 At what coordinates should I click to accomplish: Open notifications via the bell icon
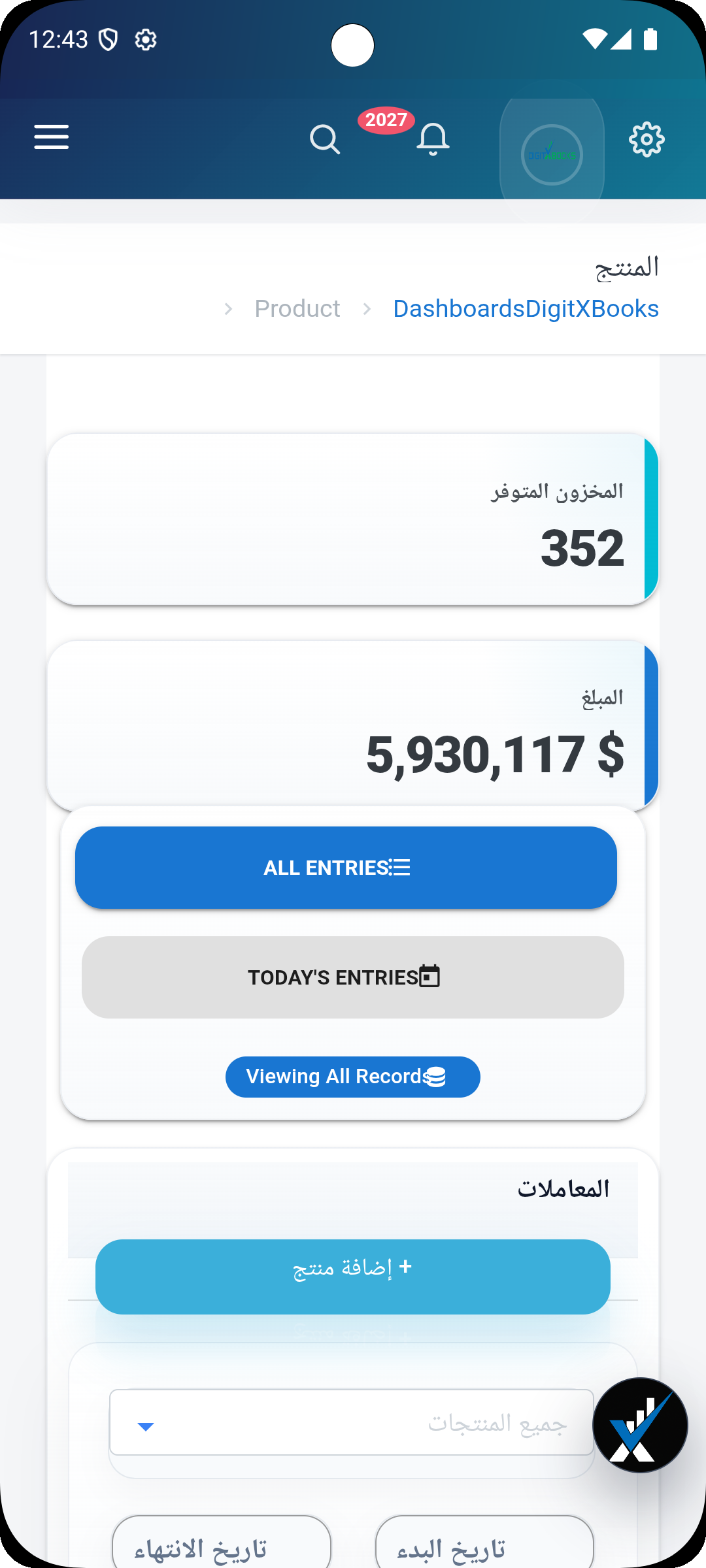point(433,139)
